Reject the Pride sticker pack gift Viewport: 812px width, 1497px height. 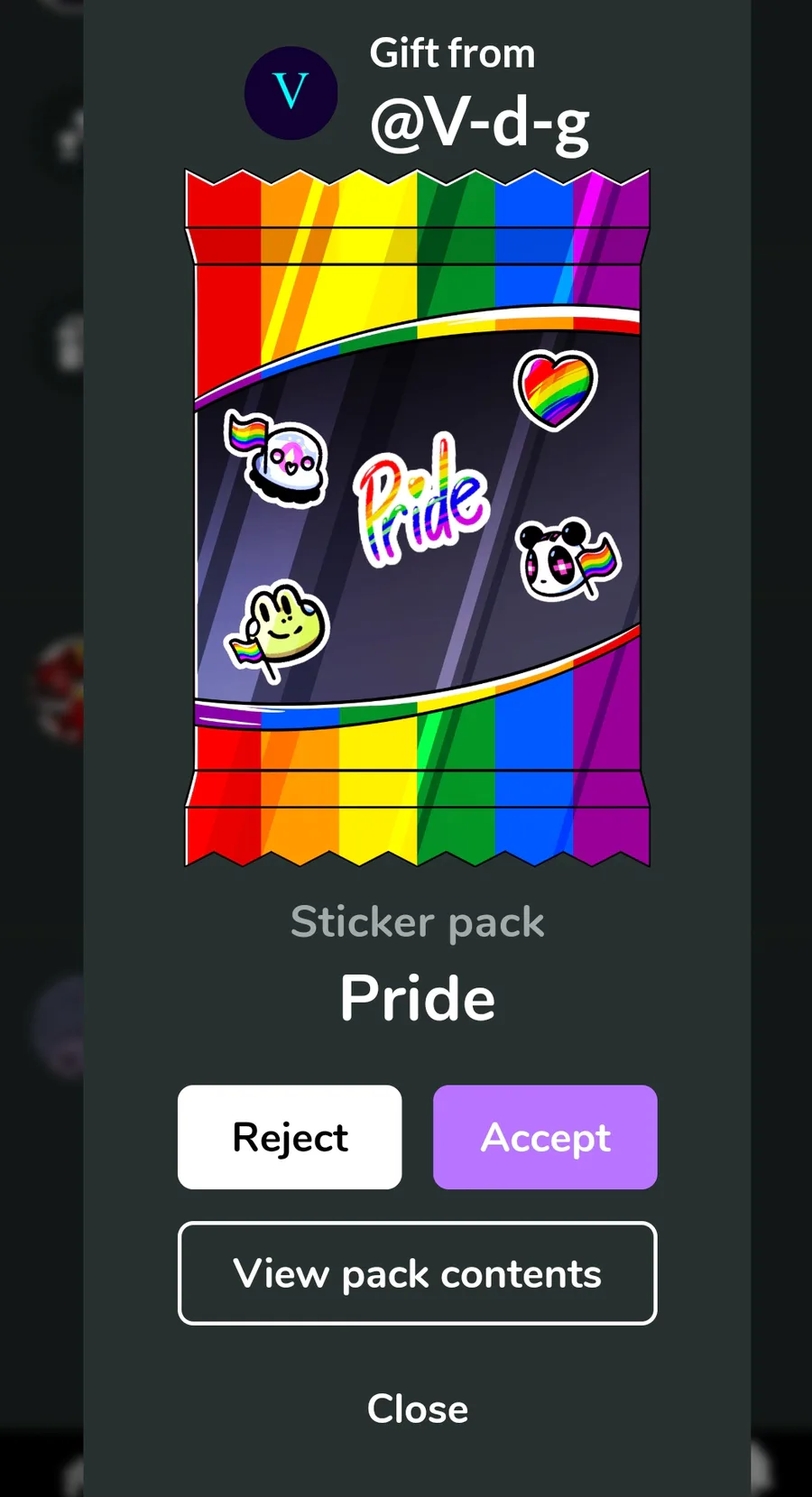tap(290, 1137)
